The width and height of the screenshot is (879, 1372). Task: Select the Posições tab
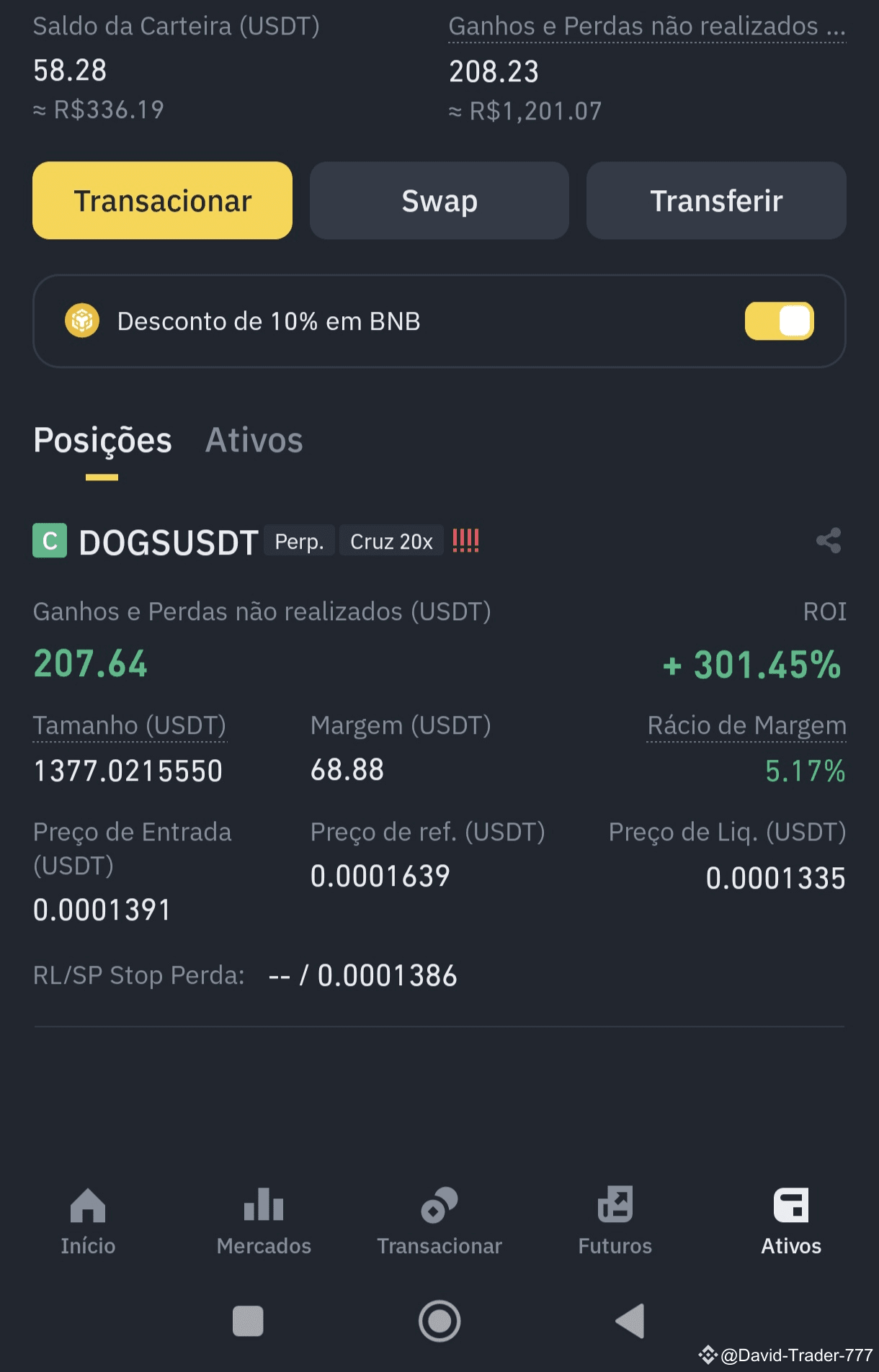(102, 441)
